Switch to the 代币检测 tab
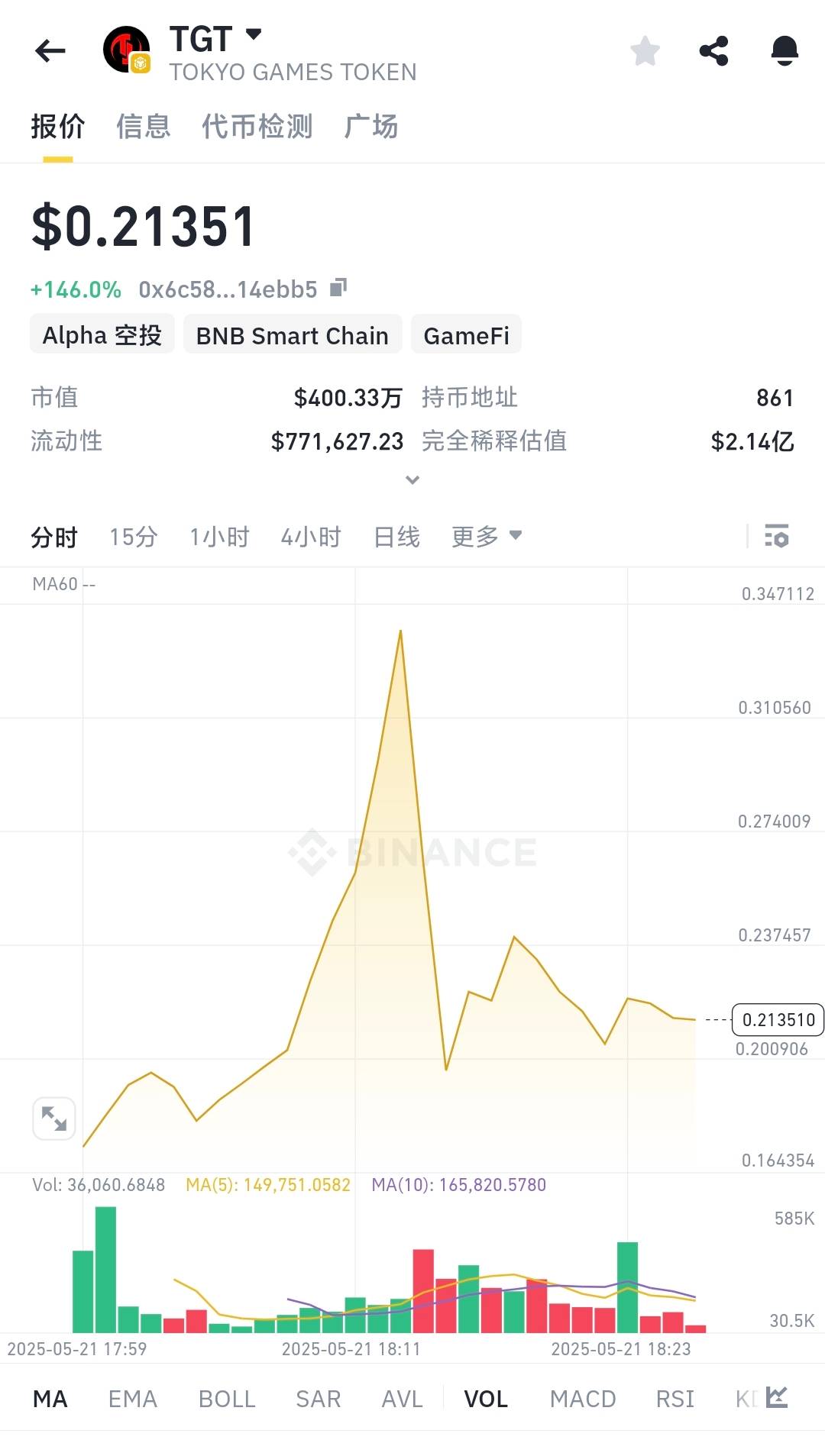Screen dimensions: 825x1456 click(x=257, y=127)
